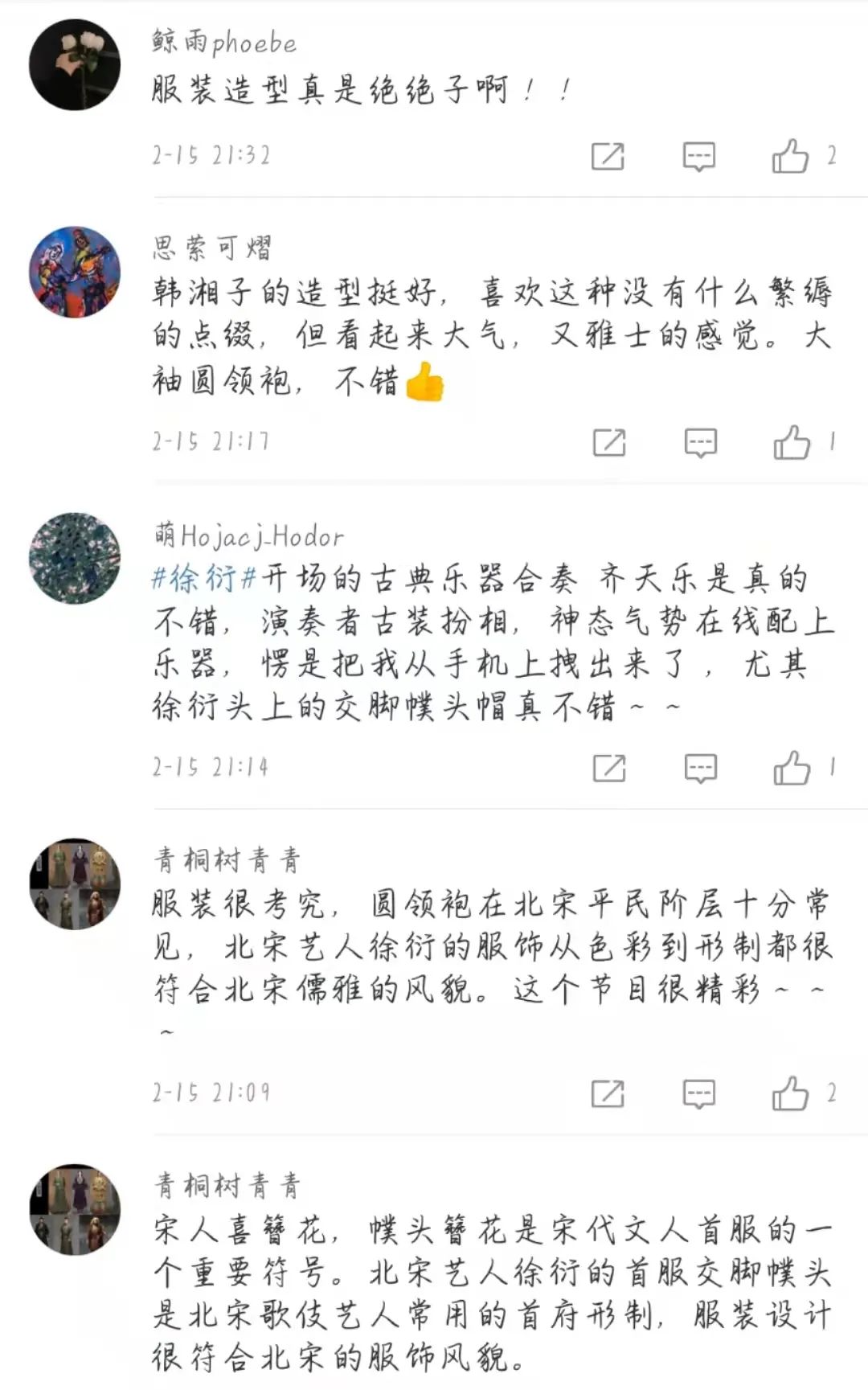This screenshot has height=1390, width=868.
Task: Like 萌Hojacj-Hodor's comment
Action: click(792, 768)
